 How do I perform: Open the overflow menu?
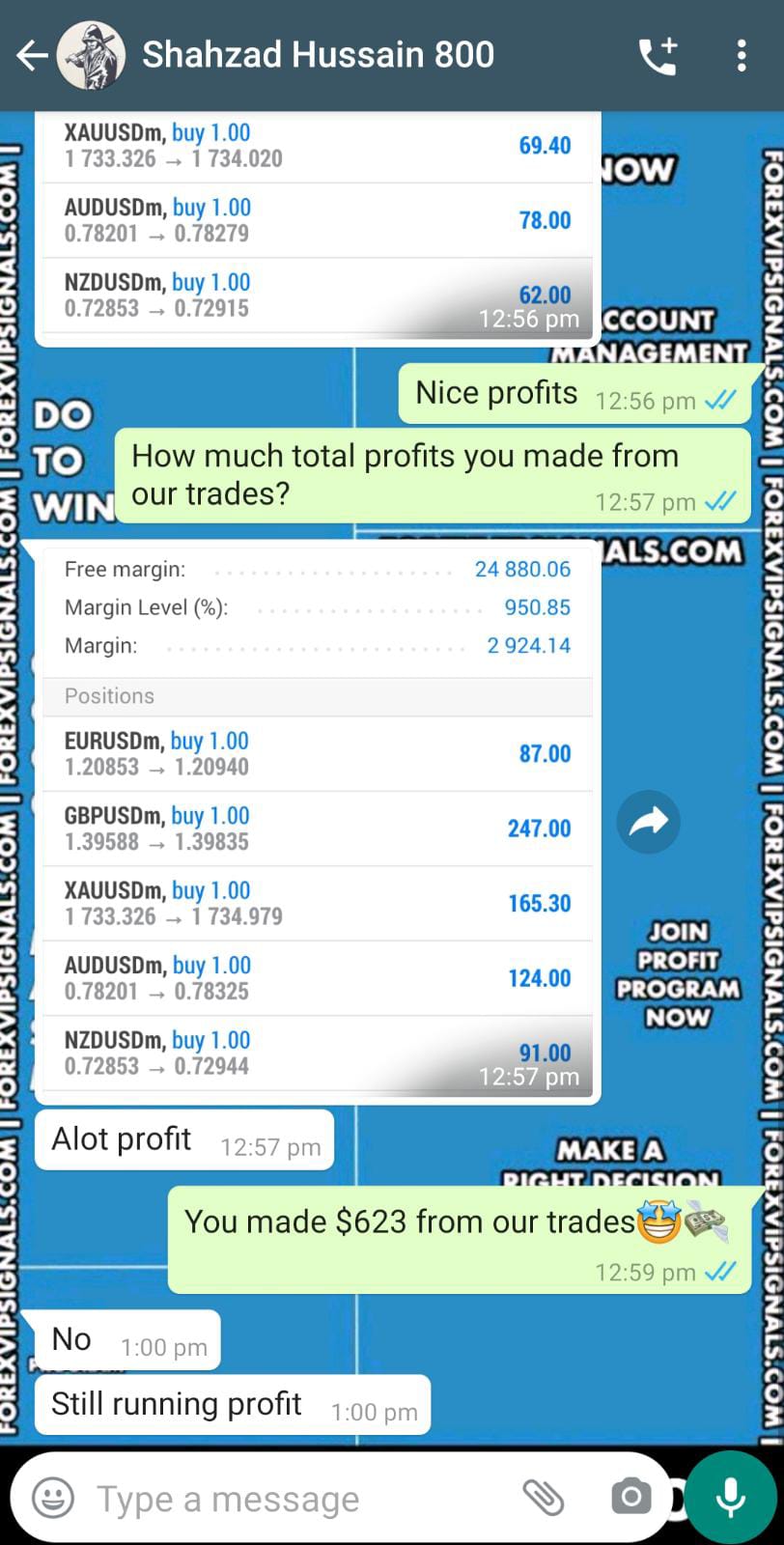click(x=741, y=56)
